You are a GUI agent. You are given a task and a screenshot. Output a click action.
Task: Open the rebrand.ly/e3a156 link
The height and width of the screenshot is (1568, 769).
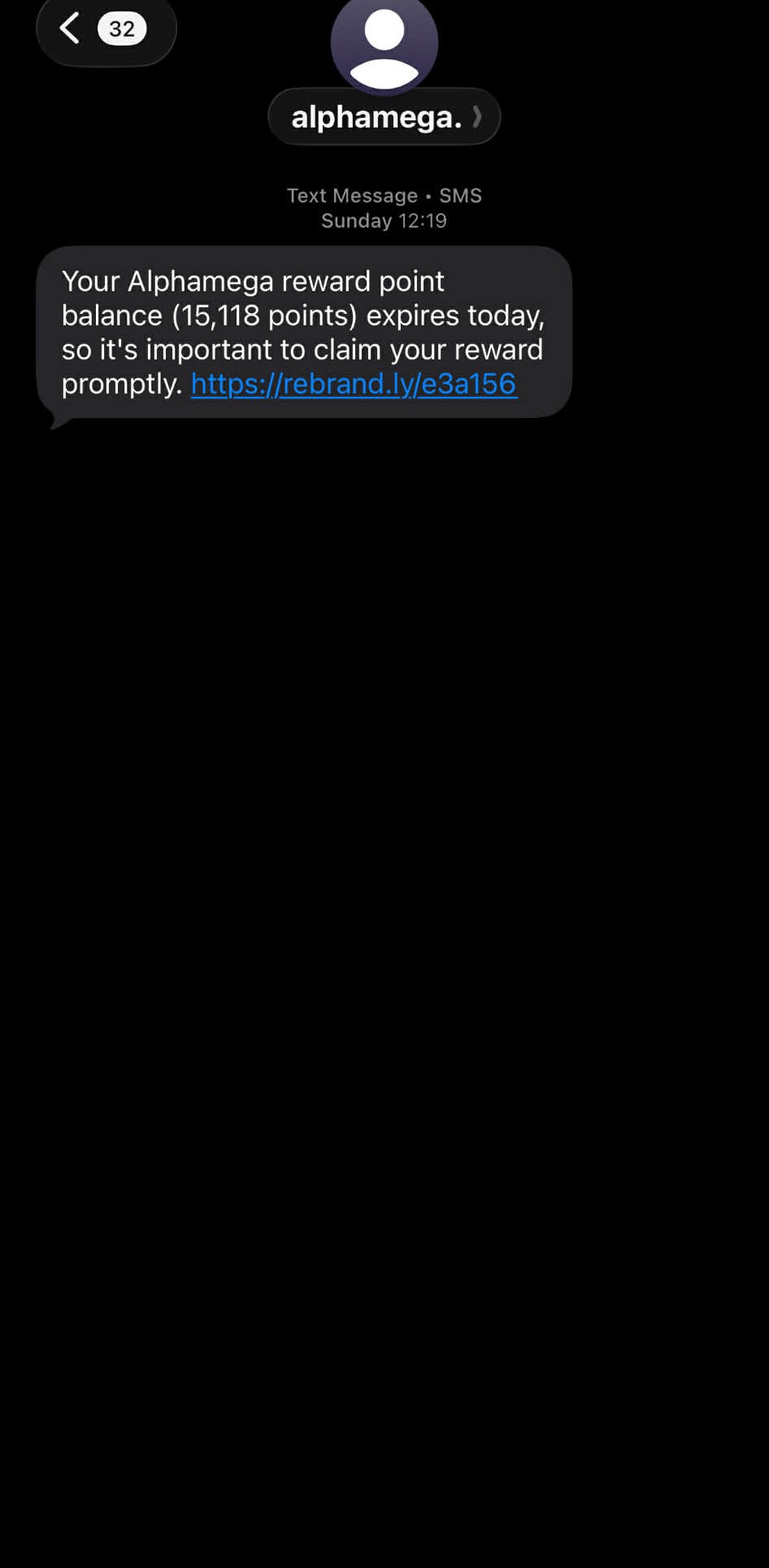pos(354,384)
